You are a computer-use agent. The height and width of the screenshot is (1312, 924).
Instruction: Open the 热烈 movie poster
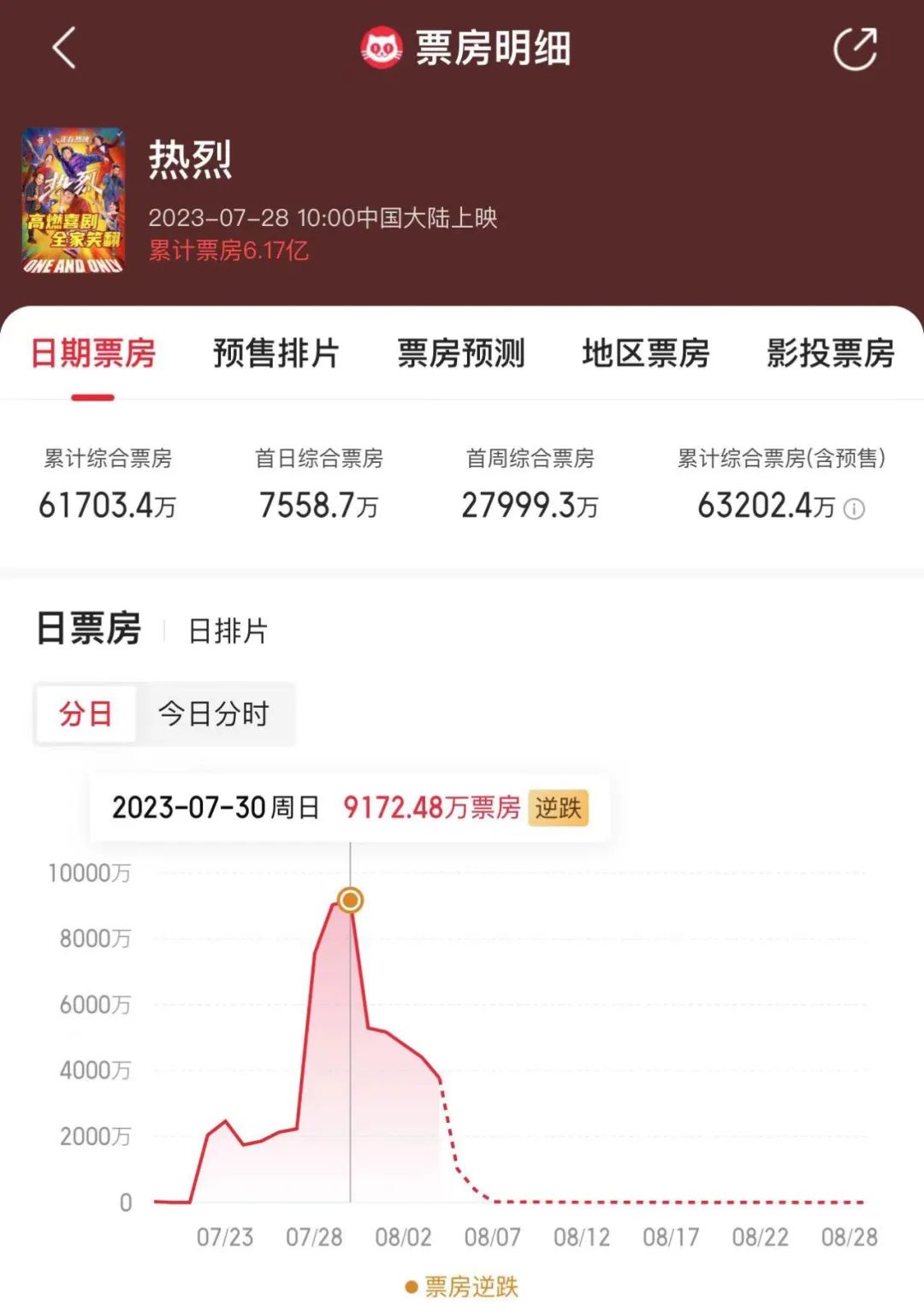[73, 200]
